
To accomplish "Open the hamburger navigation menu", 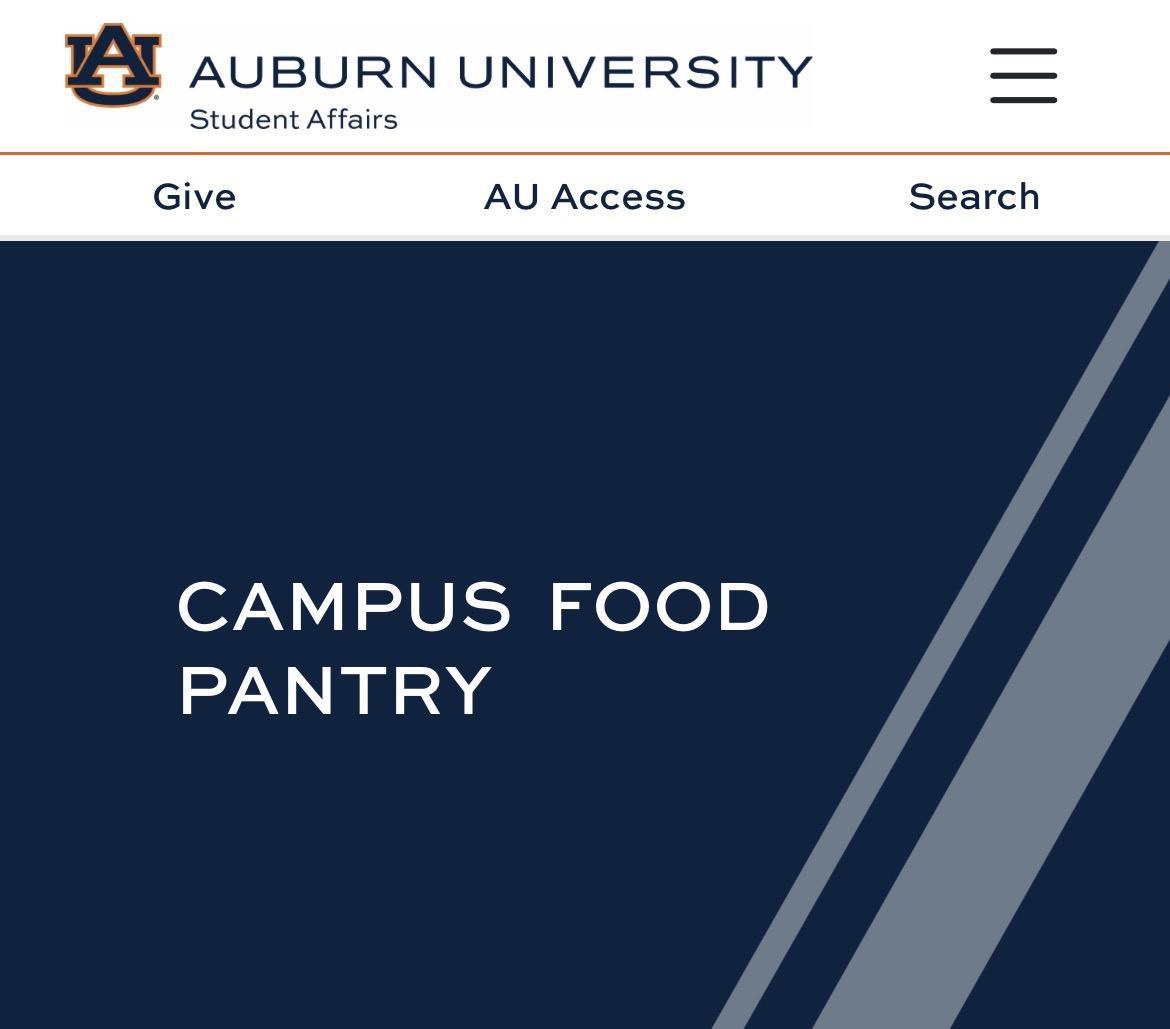I will click(x=1023, y=75).
